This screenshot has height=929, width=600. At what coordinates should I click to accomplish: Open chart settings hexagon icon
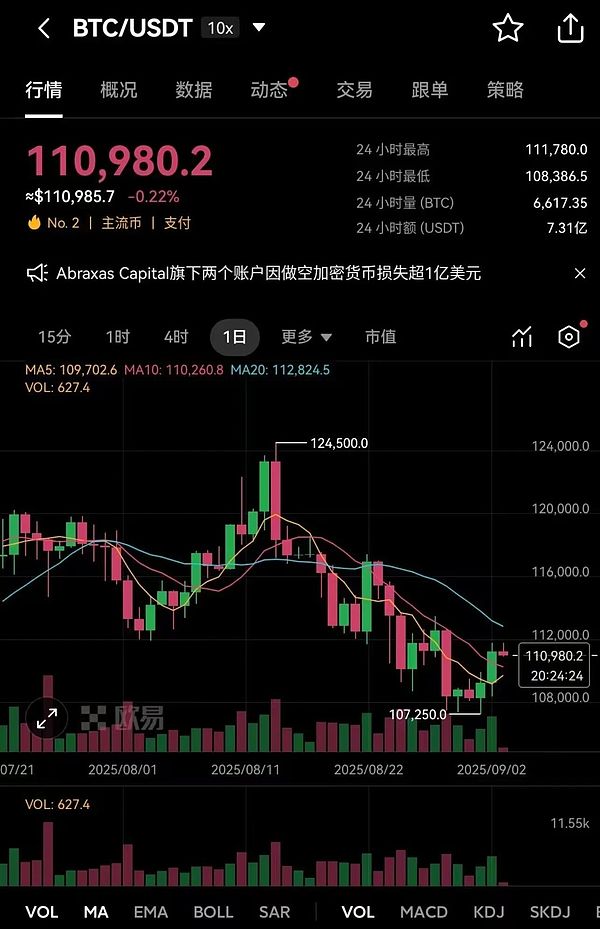pyautogui.click(x=569, y=337)
